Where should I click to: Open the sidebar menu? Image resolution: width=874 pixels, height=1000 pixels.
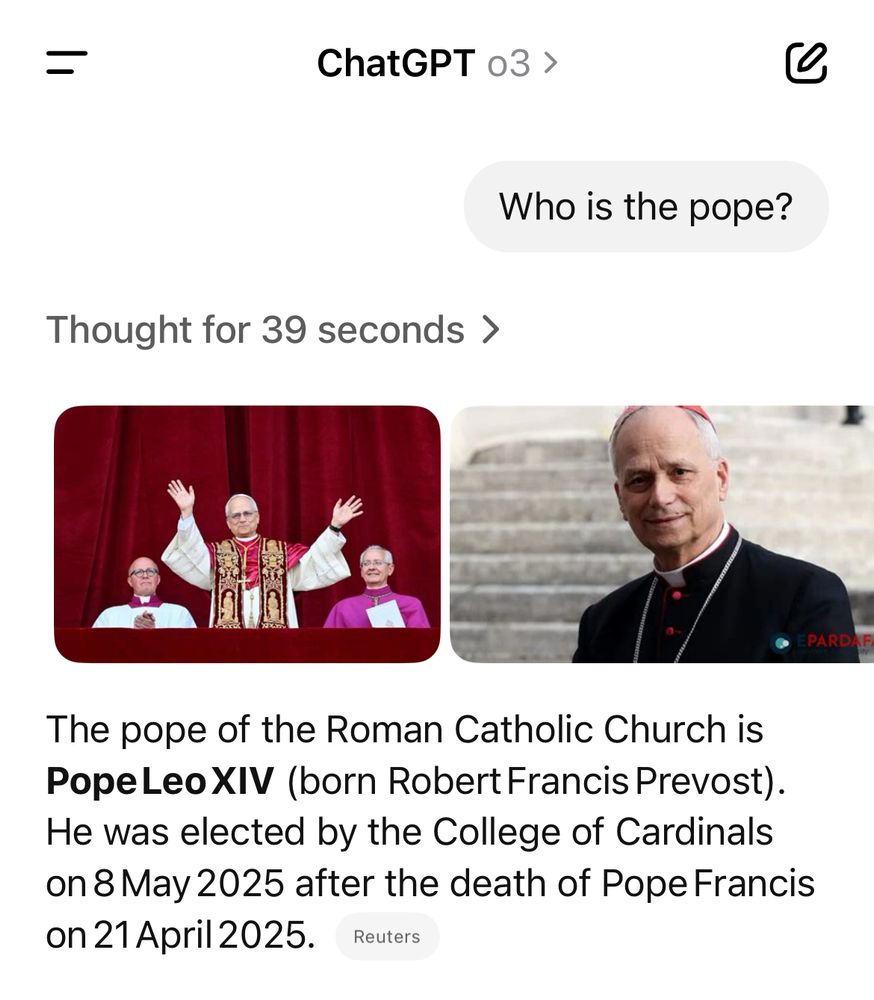67,63
